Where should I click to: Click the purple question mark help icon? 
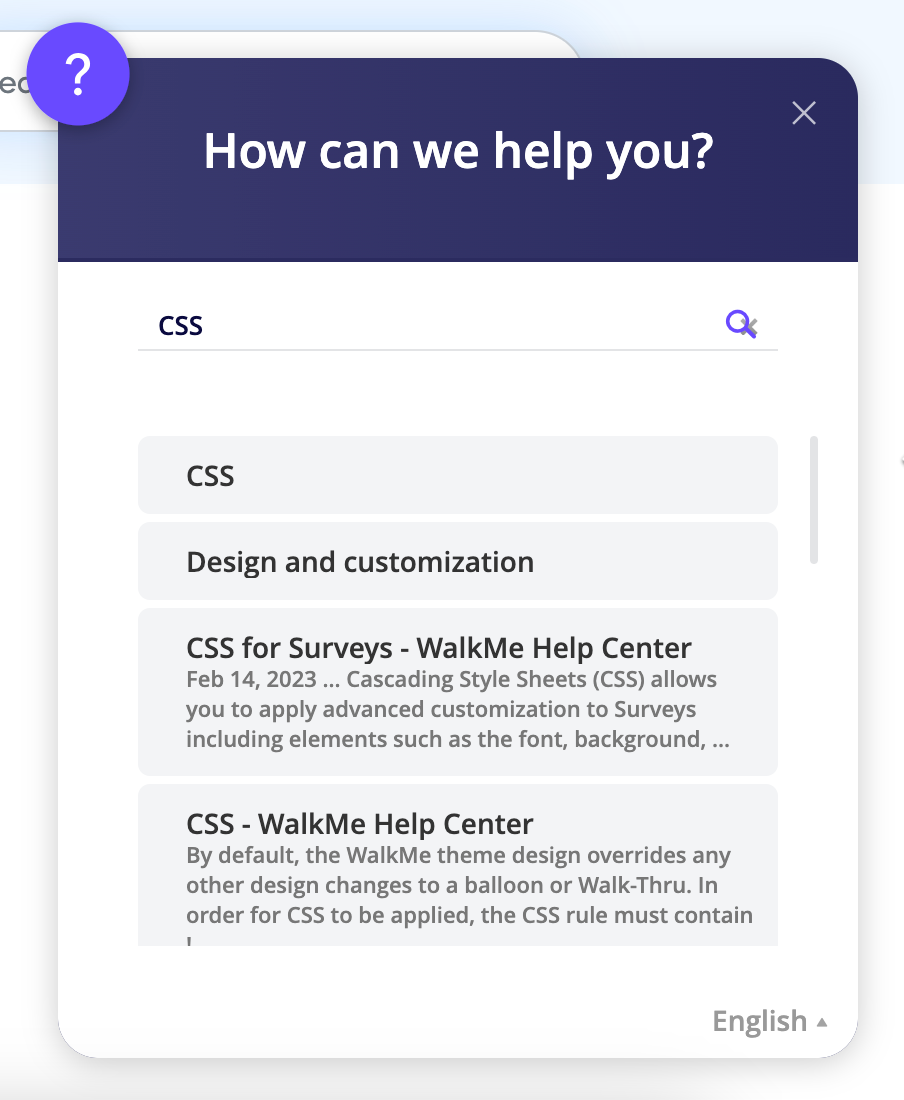78,74
